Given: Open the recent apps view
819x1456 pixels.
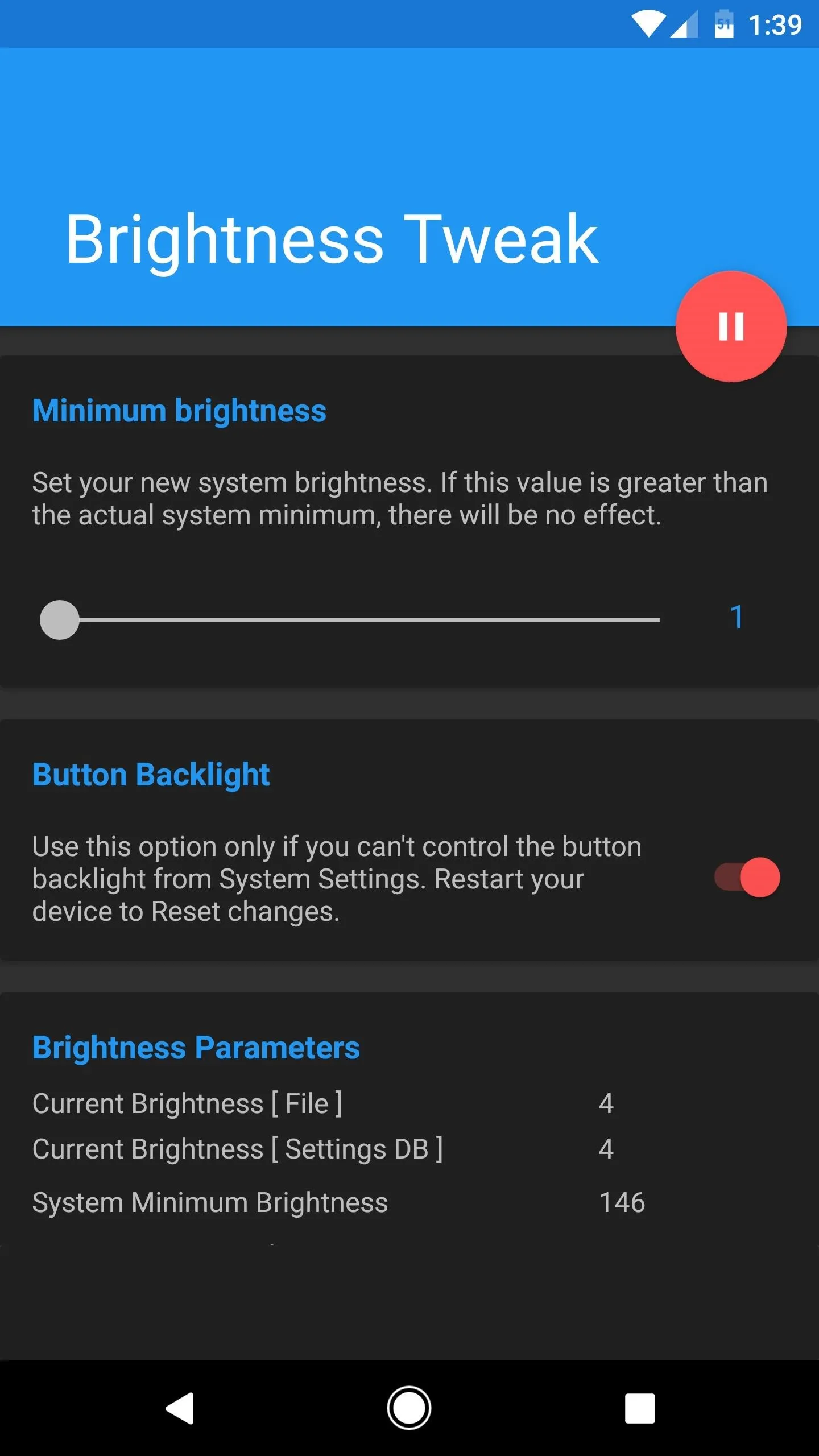Looking at the screenshot, I should pos(640,1408).
